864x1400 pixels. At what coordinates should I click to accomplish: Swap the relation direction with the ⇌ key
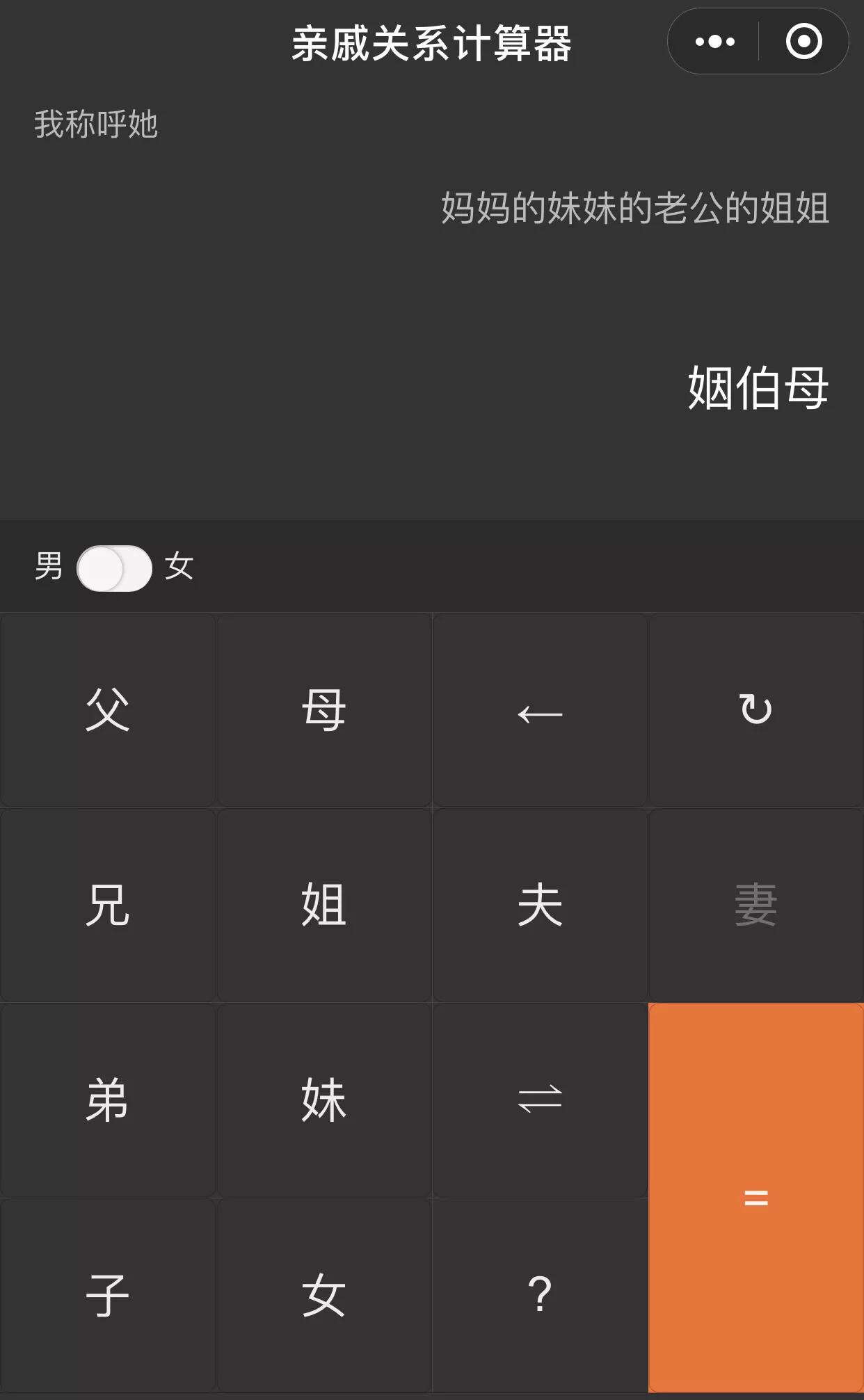click(540, 1100)
